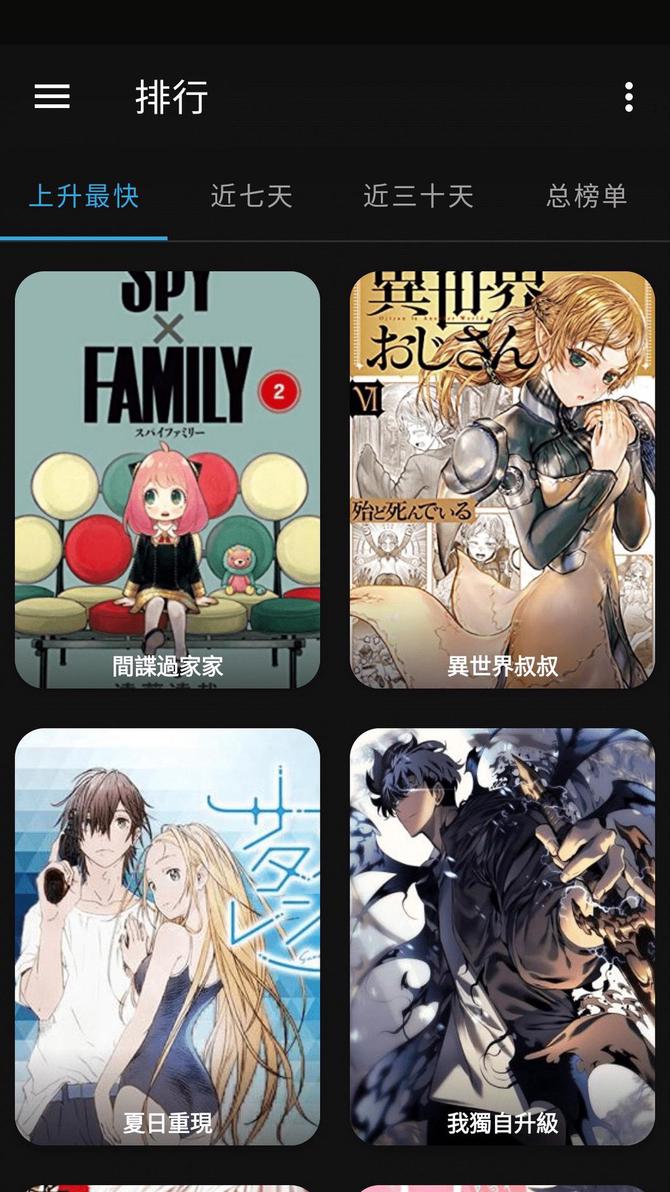Switch to the 近七天 tab
The height and width of the screenshot is (1192, 670).
click(x=252, y=196)
